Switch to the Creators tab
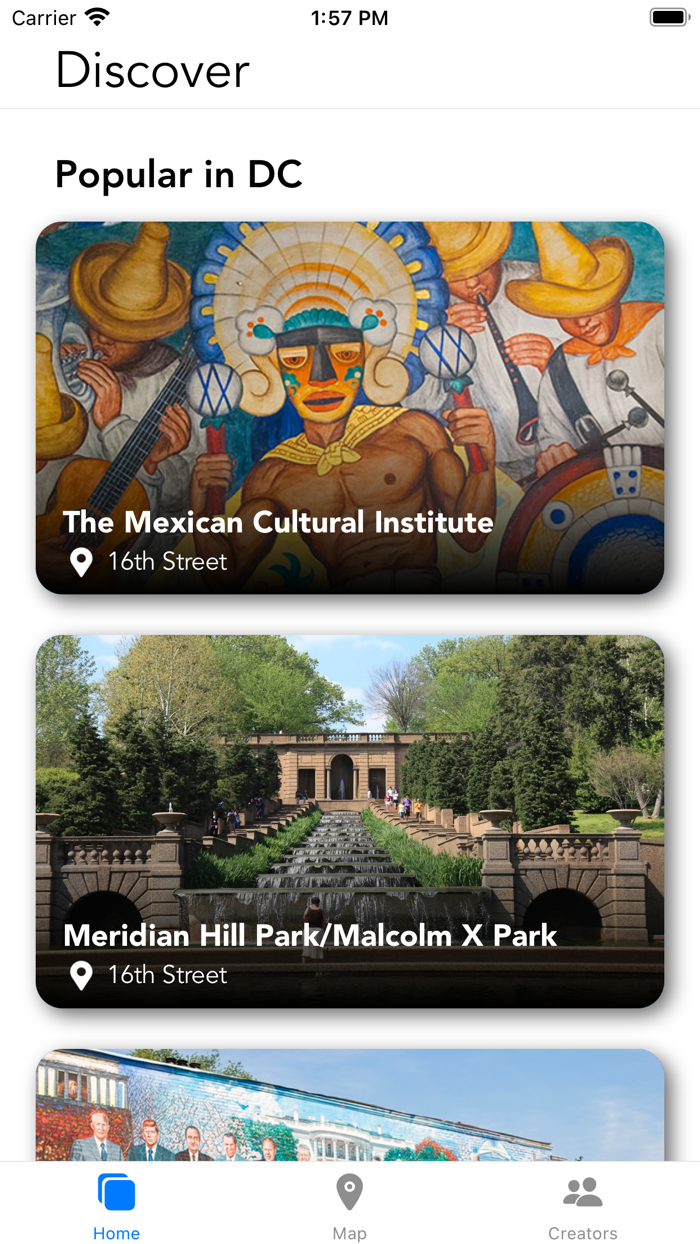 (583, 1207)
